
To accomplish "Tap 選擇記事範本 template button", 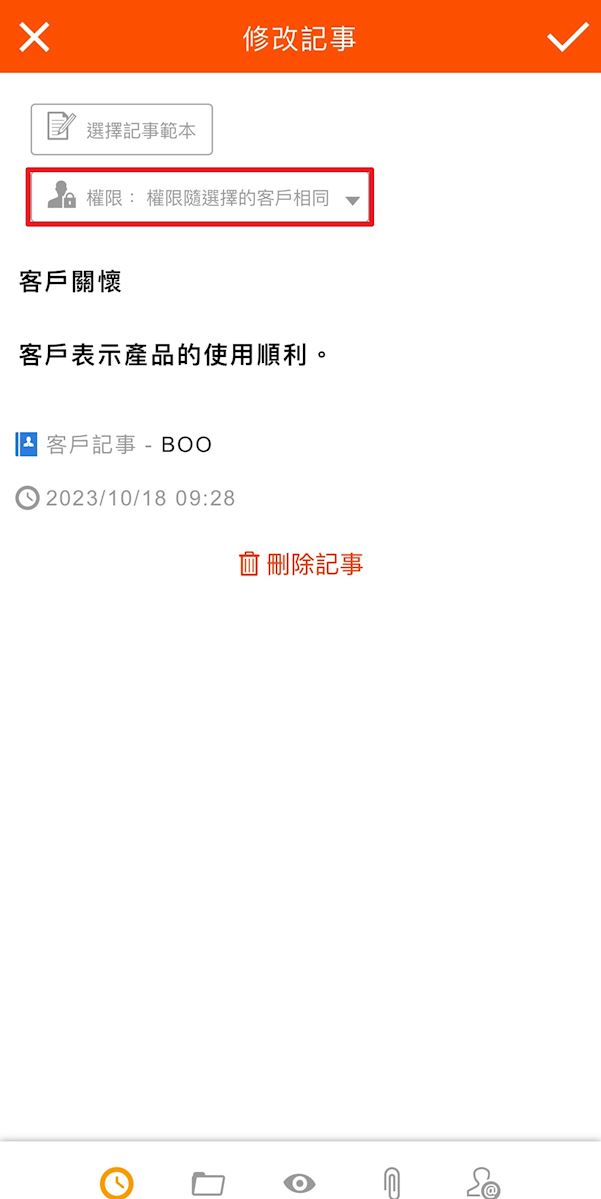I will click(122, 130).
